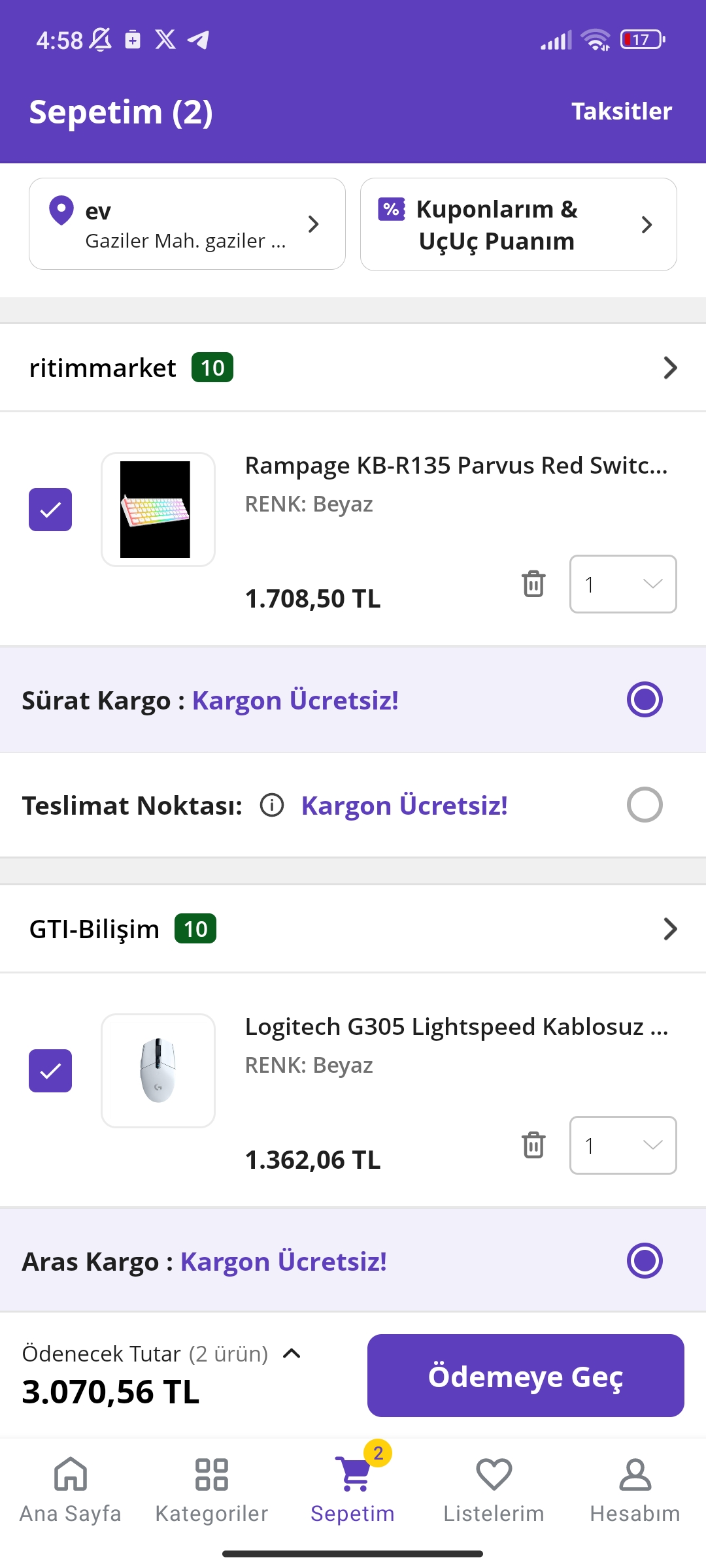Delete the Rampage keyboard from the cart
The height and width of the screenshot is (1568, 706).
coord(533,583)
